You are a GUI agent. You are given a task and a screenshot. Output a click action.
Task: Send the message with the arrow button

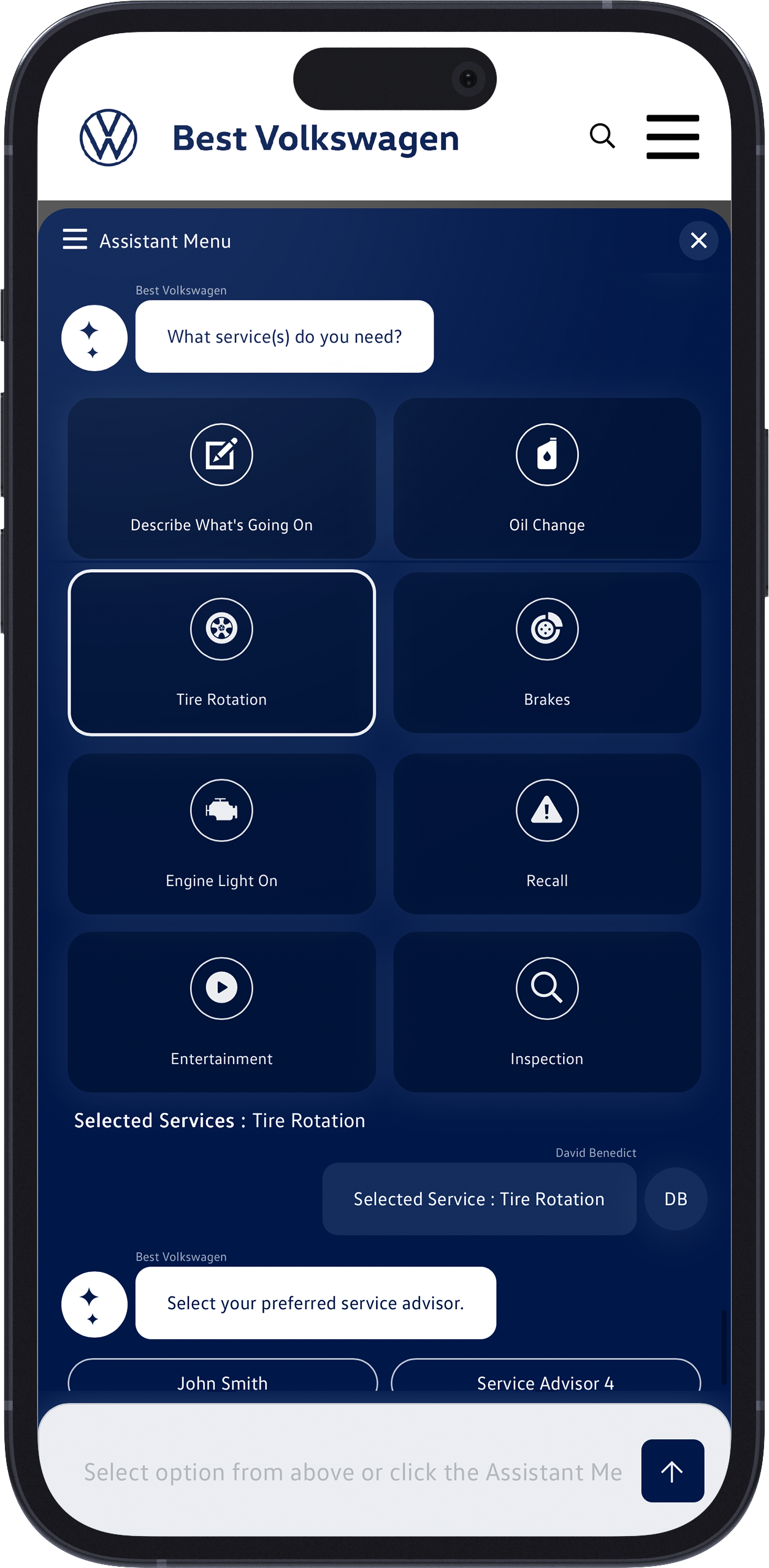[x=671, y=1470]
